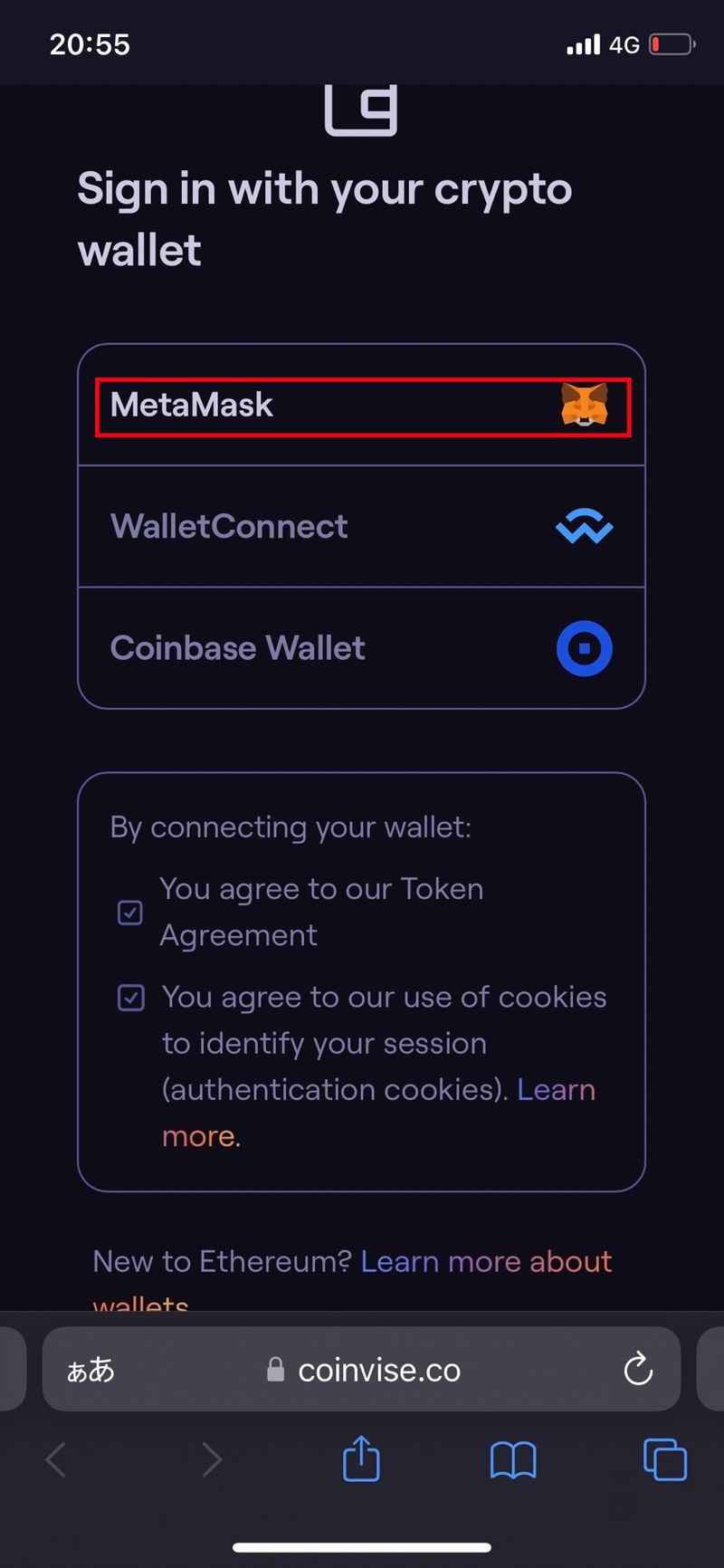Toggle the Token Agreement checkbox
Image resolution: width=724 pixels, height=1568 pixels.
click(x=130, y=913)
